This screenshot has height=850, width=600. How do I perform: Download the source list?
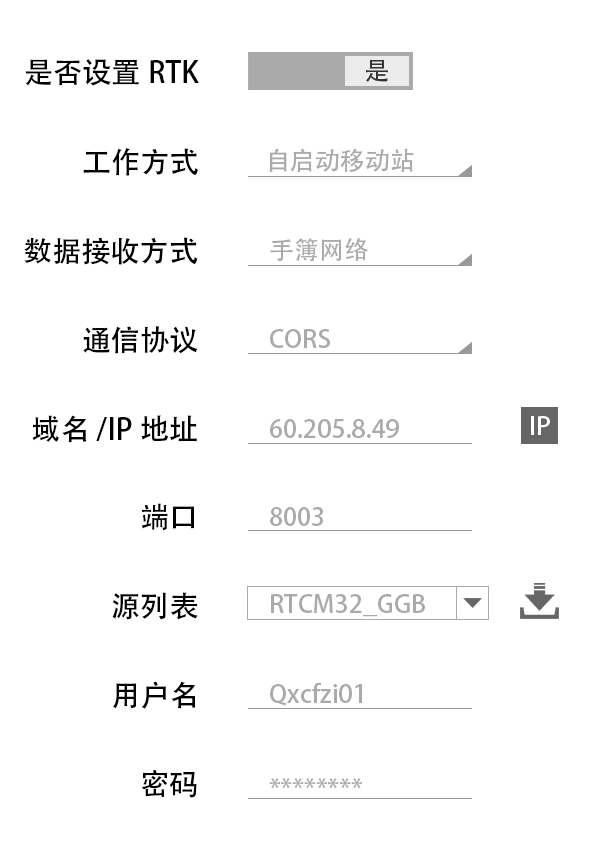pyautogui.click(x=539, y=601)
